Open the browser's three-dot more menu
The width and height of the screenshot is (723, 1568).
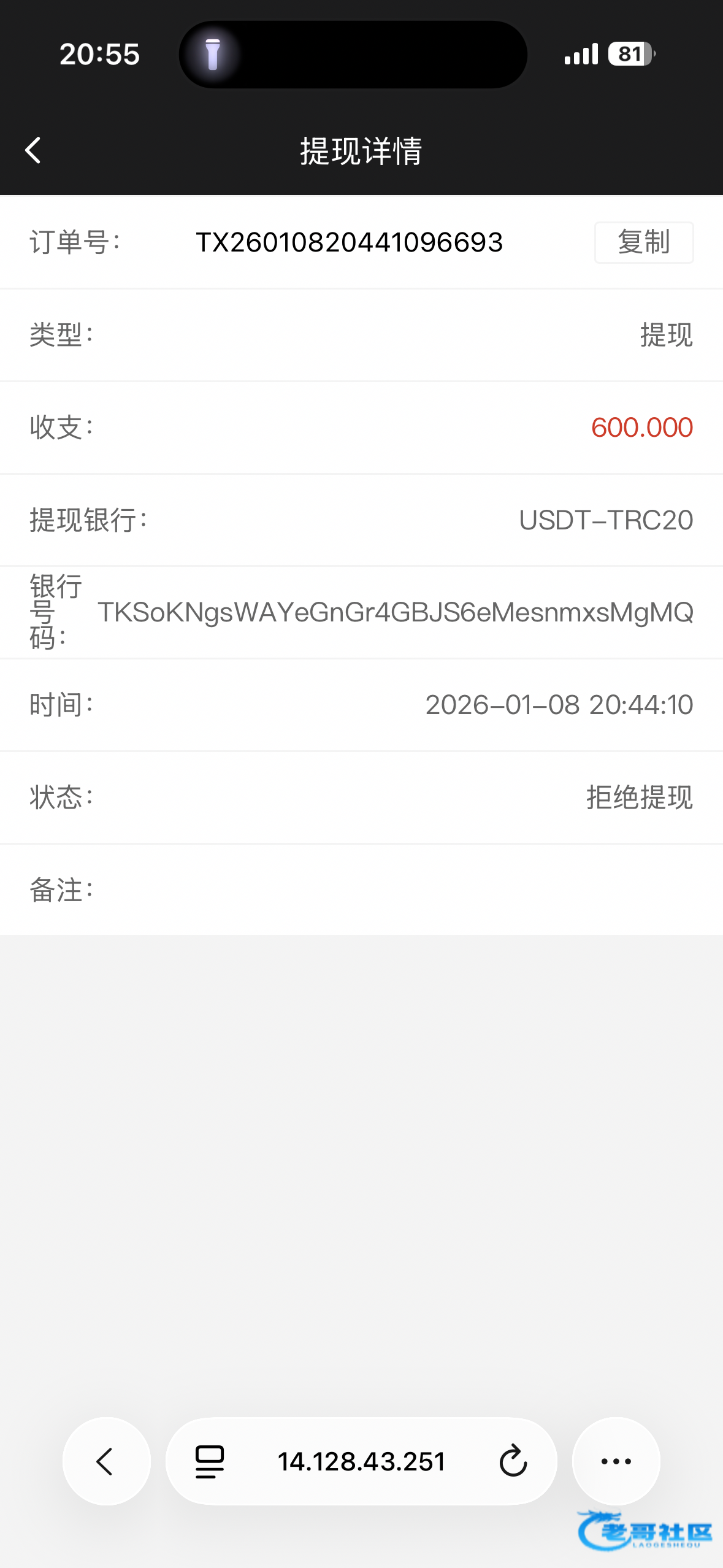(616, 1461)
